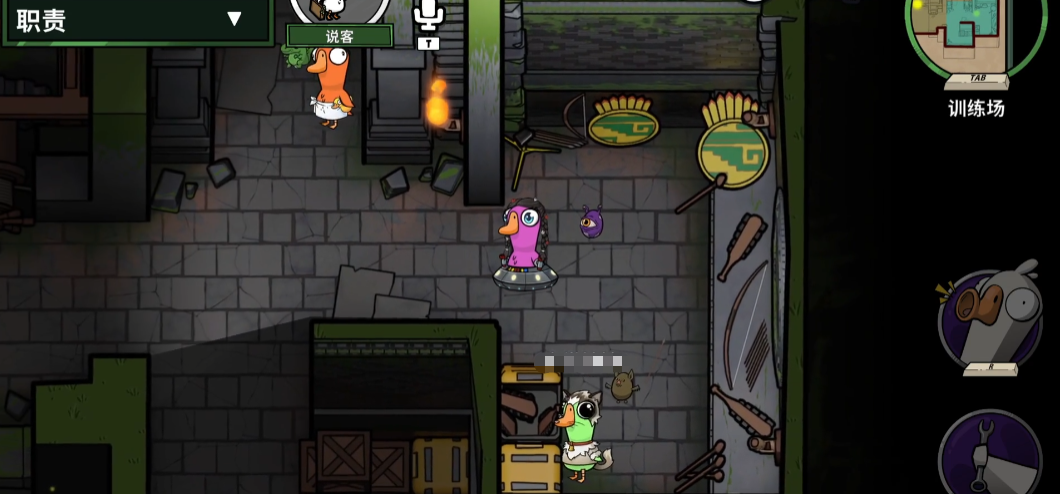
Task: Tap the goose honk action button
Action: coord(989,320)
